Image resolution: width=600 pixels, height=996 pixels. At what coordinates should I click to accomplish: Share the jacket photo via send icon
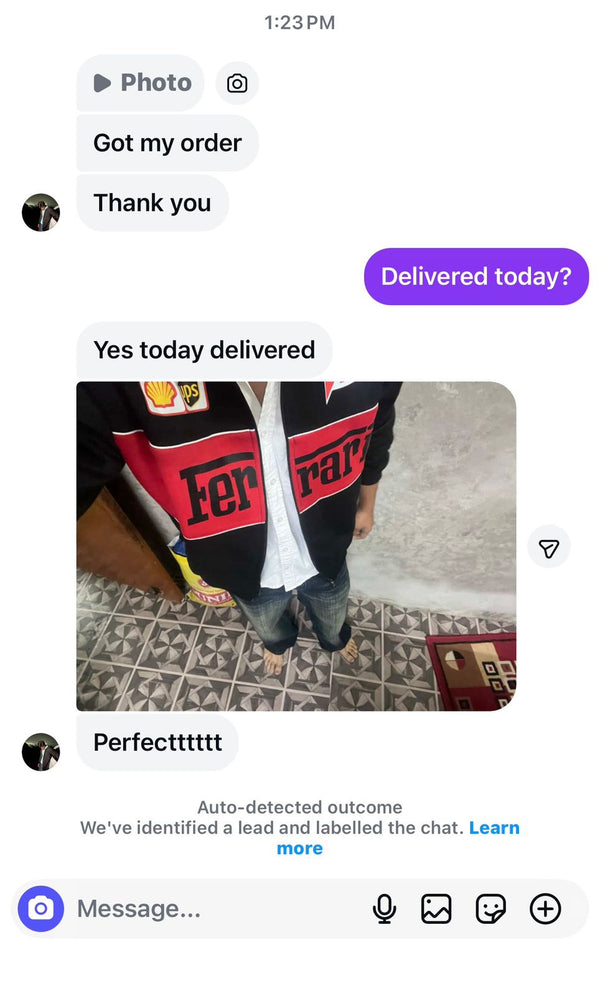tap(548, 547)
